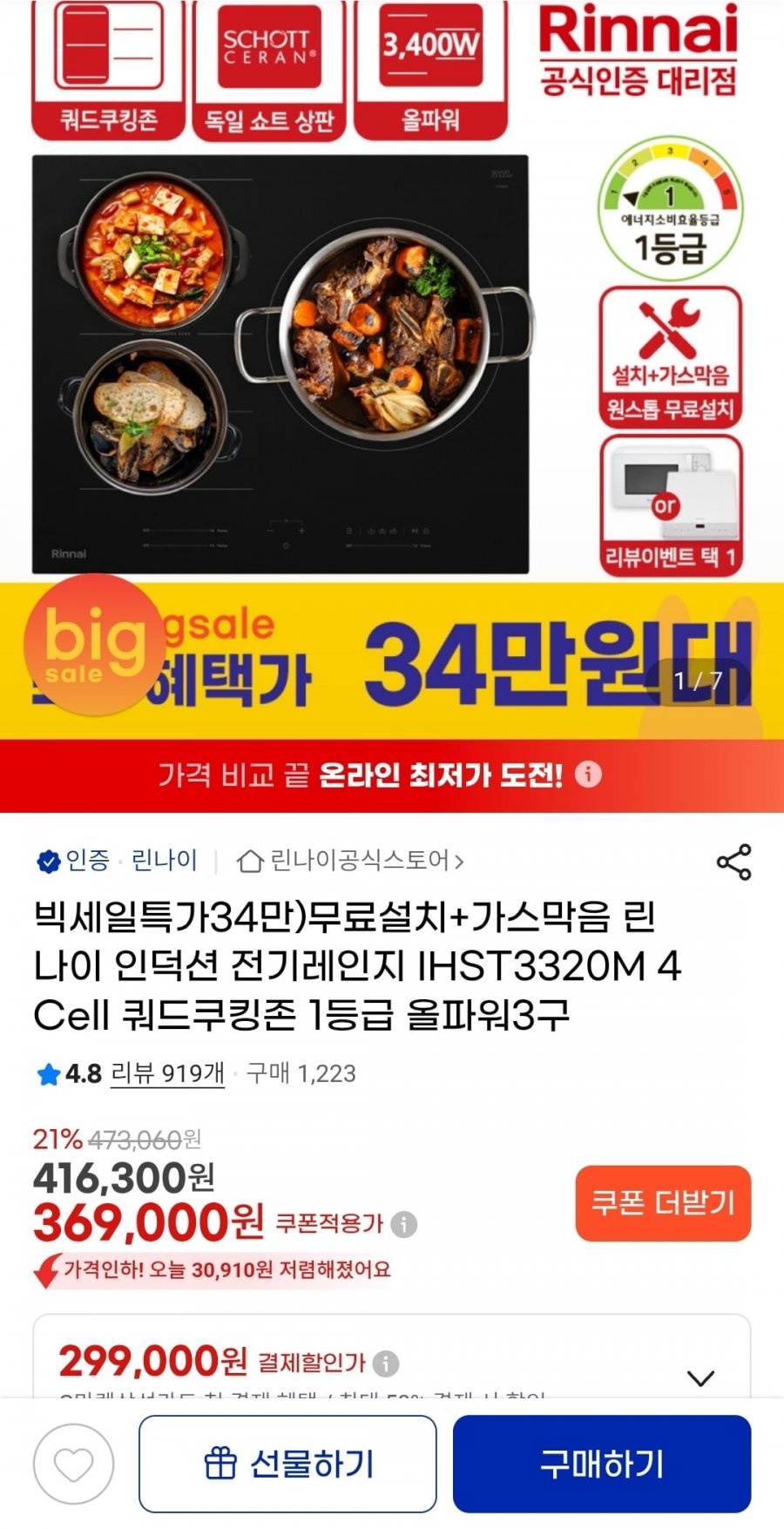Screen dimensions: 784x1529
Task: Show info about 쿠폰적용가
Action: pos(404,1224)
